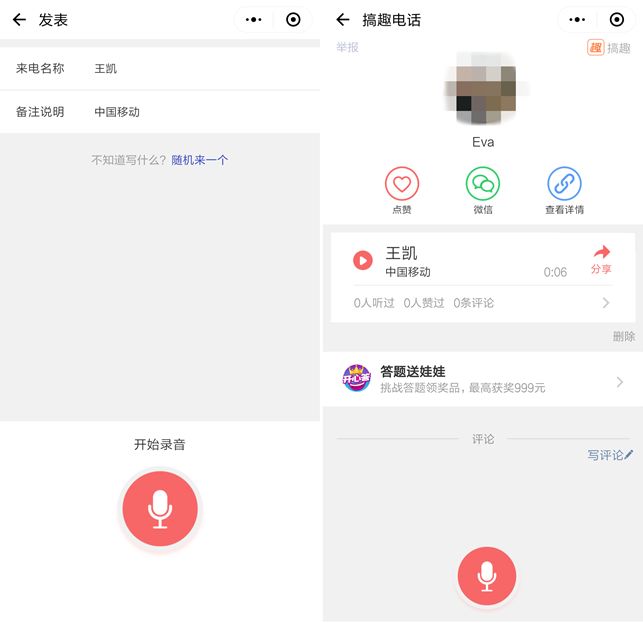643x623 pixels.
Task: Tap the microphone under 开始录音
Action: [160, 509]
